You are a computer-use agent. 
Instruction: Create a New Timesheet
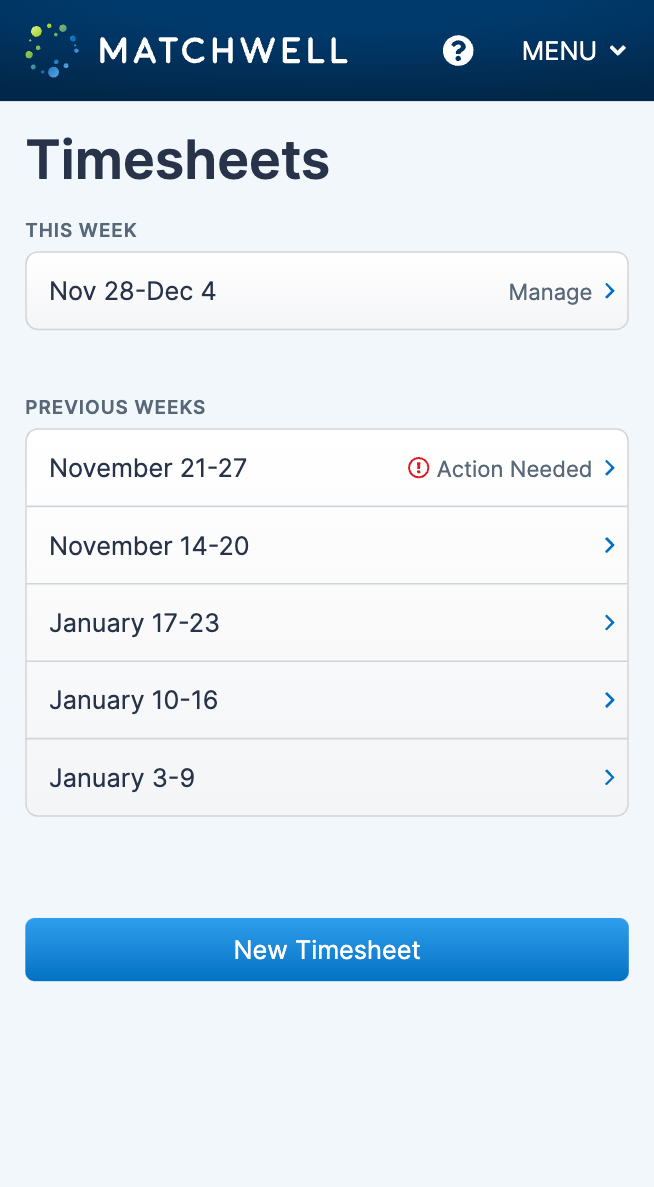327,949
